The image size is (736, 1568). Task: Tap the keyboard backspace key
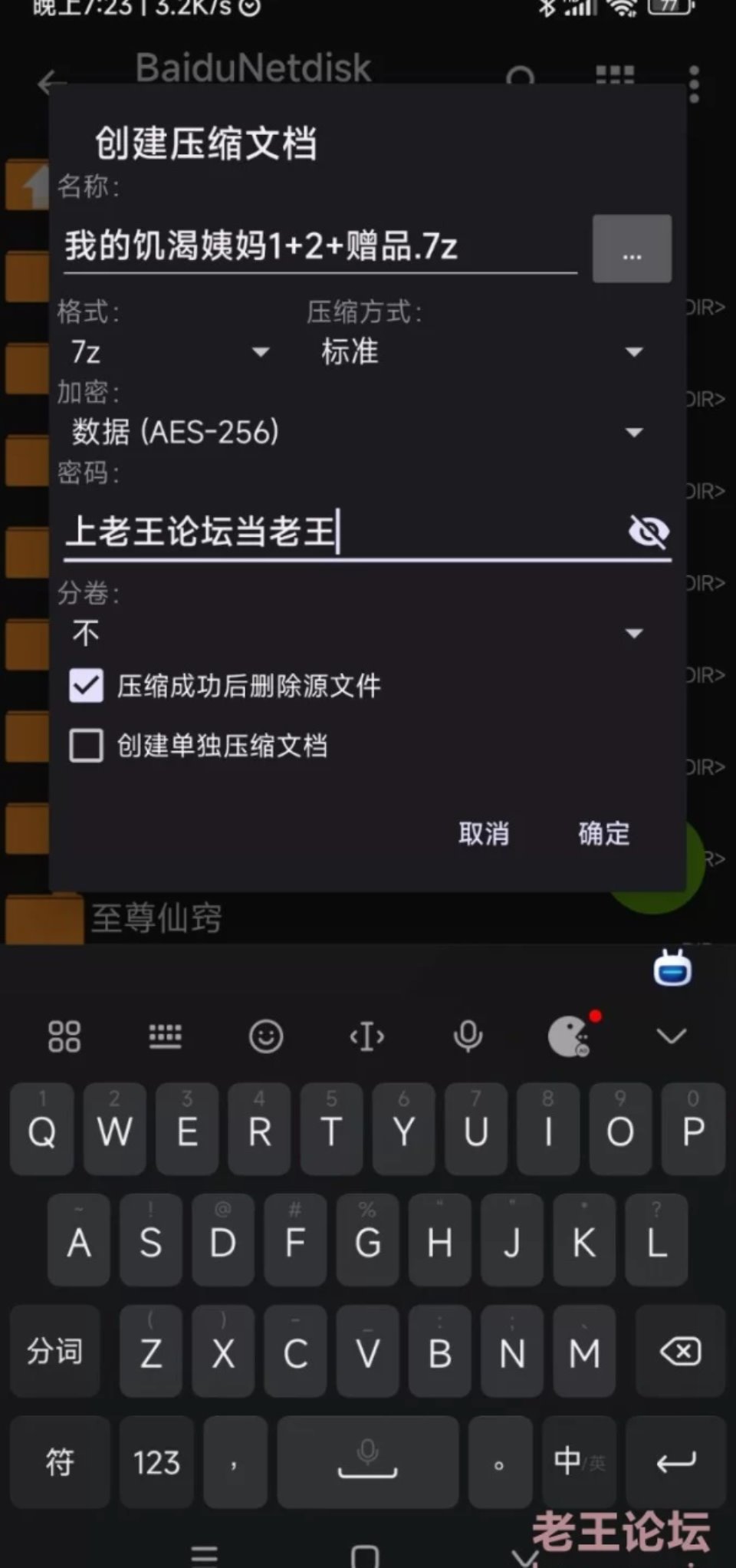pyautogui.click(x=679, y=1352)
